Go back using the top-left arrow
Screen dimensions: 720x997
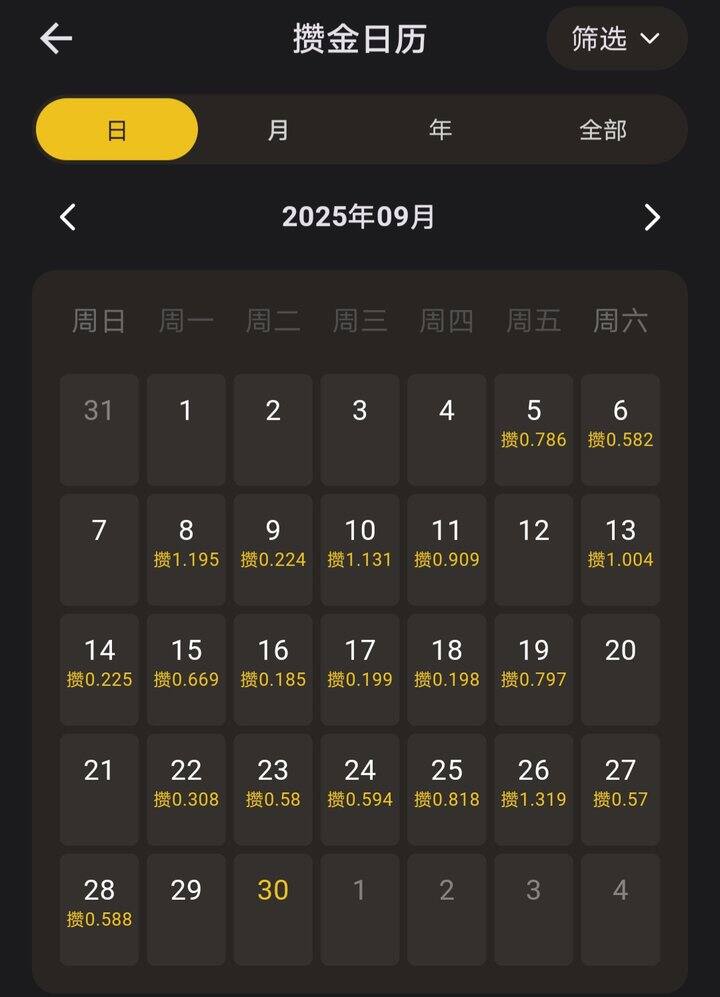56,39
